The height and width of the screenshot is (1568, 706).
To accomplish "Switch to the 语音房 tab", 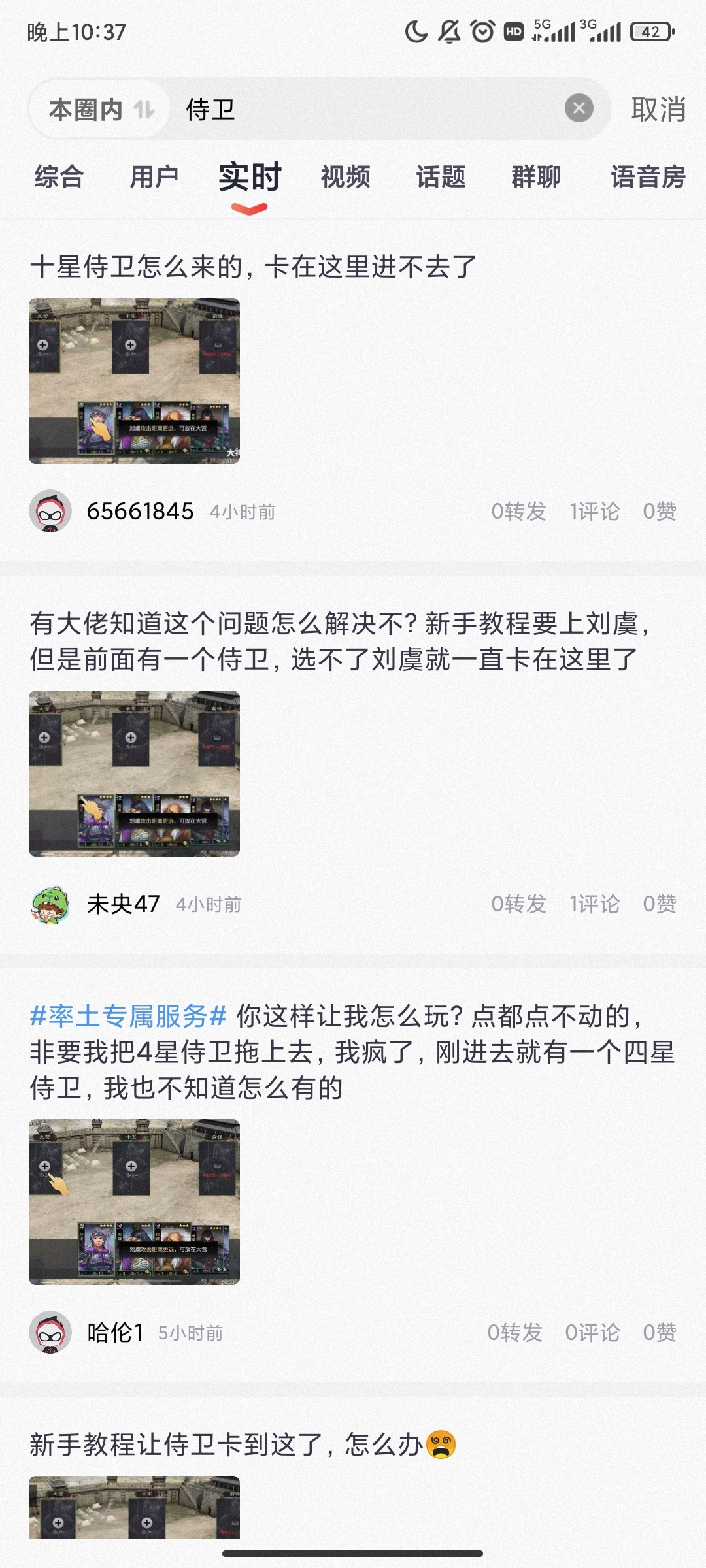I will pyautogui.click(x=648, y=176).
